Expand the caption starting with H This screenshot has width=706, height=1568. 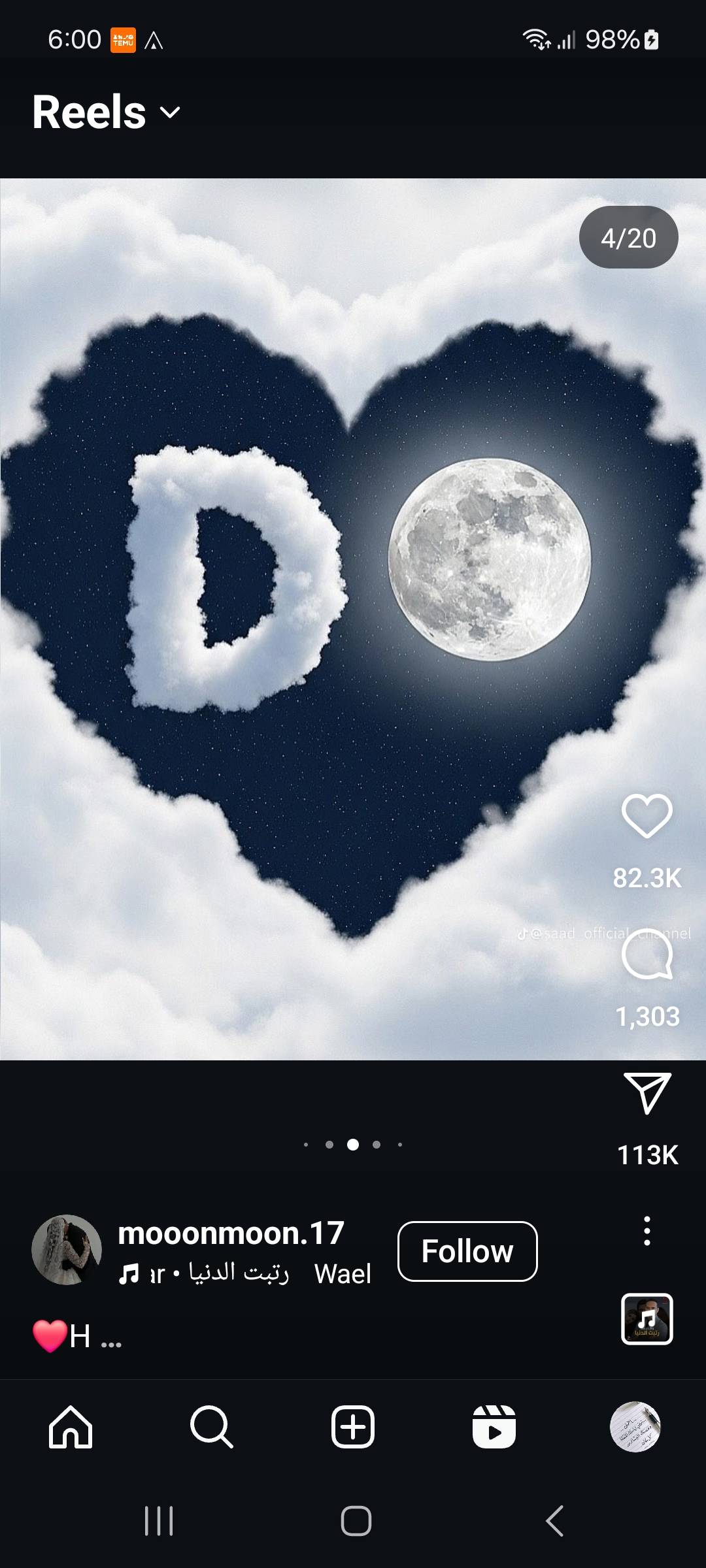110,1337
